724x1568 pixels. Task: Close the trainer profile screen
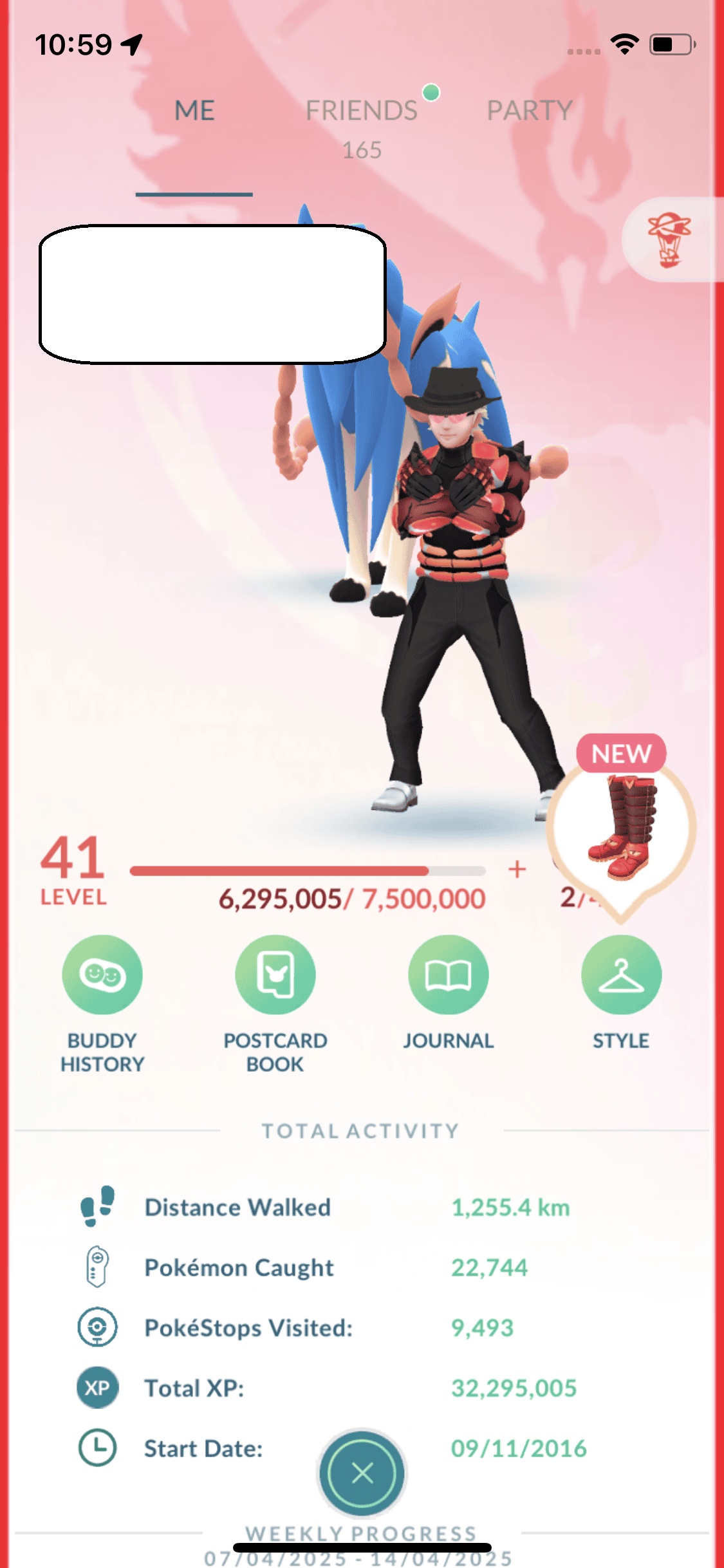point(362,1472)
